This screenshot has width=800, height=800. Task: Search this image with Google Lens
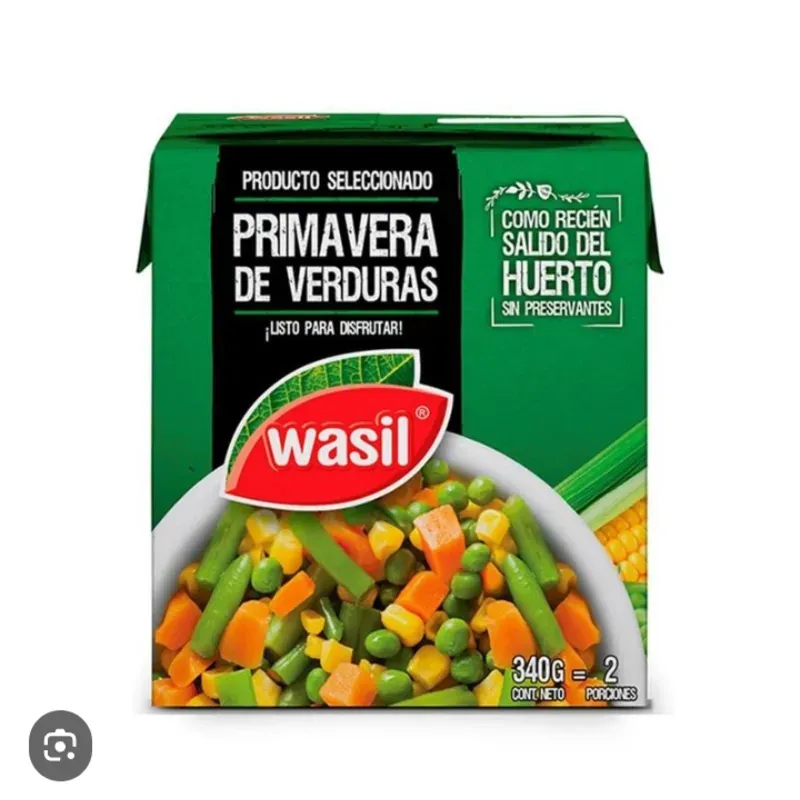pyautogui.click(x=60, y=745)
